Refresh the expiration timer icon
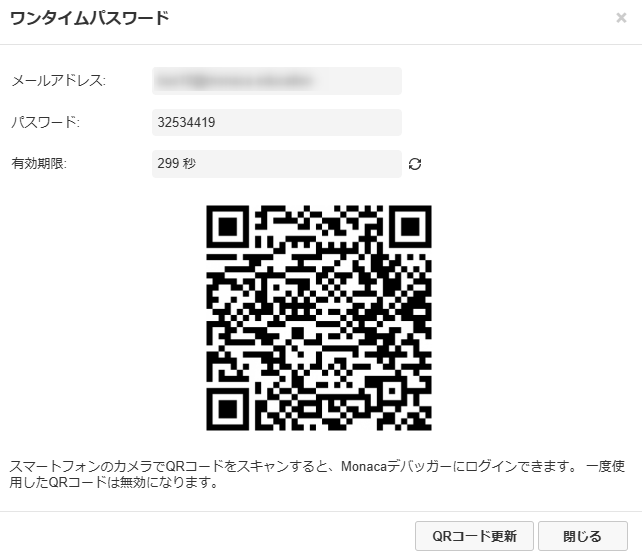 click(415, 164)
